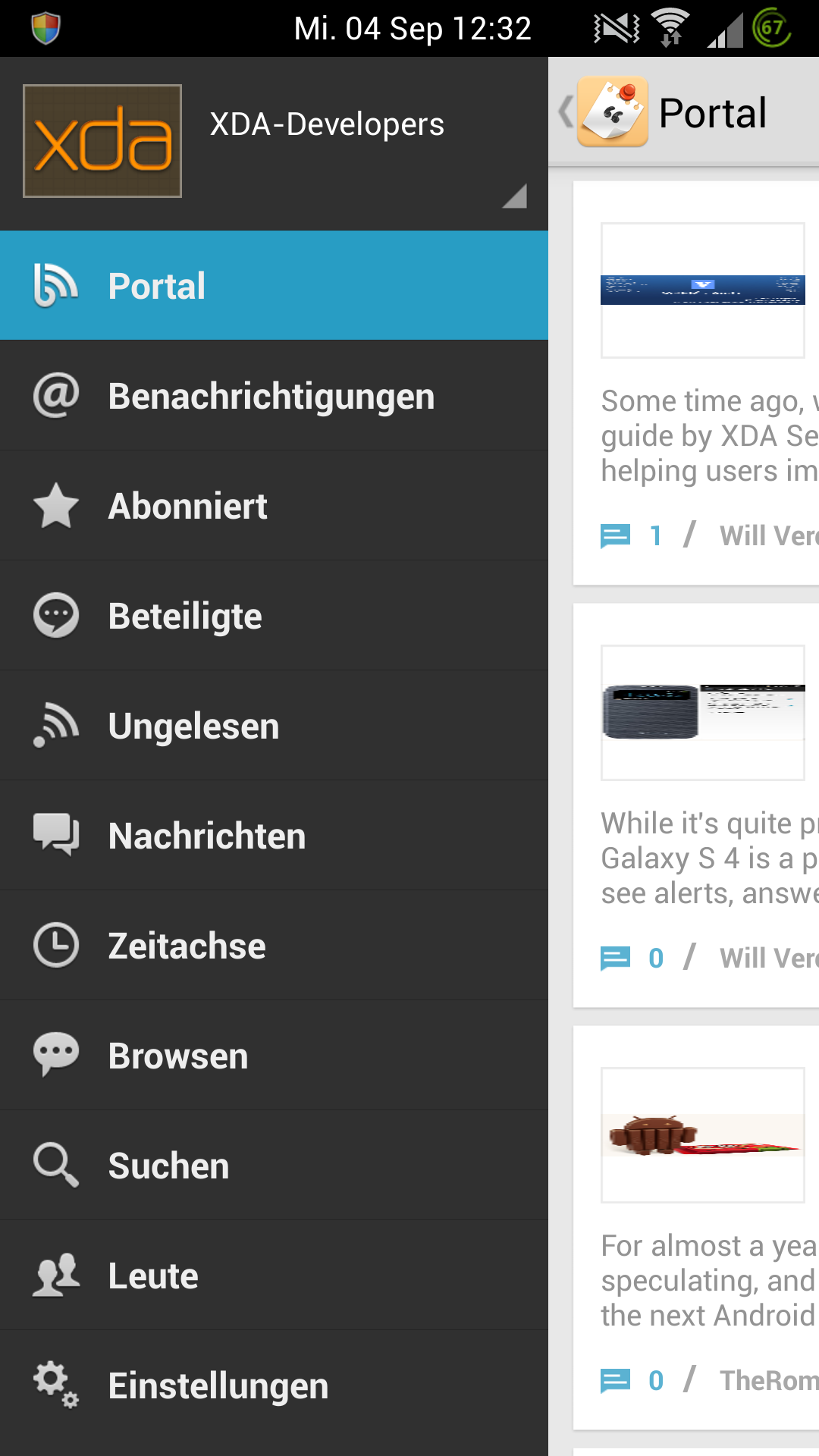This screenshot has width=819, height=1456.
Task: Open the Leute section
Action: (274, 1276)
